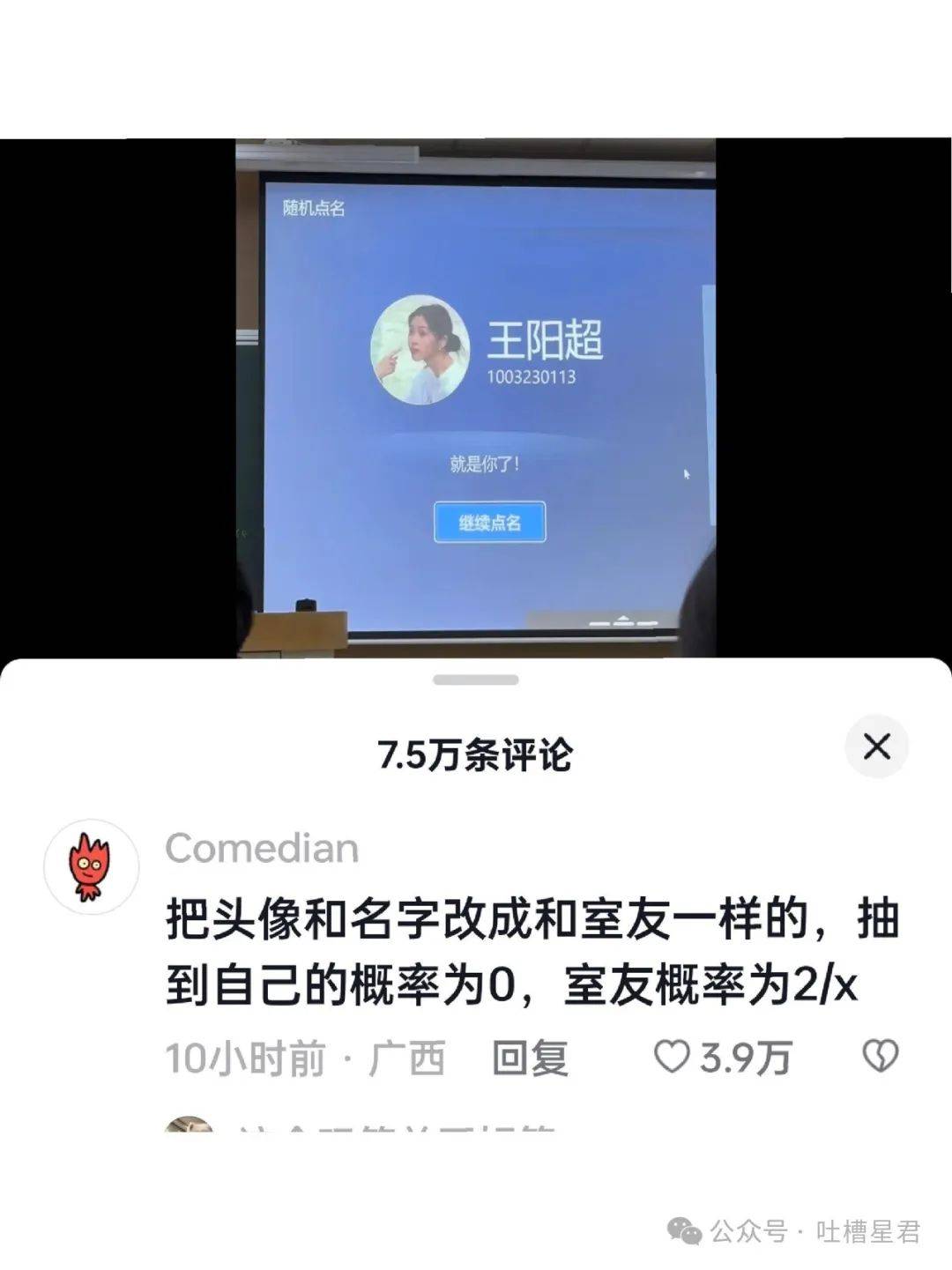Like Comedian's comment
The height and width of the screenshot is (1270, 952).
coord(672,1056)
